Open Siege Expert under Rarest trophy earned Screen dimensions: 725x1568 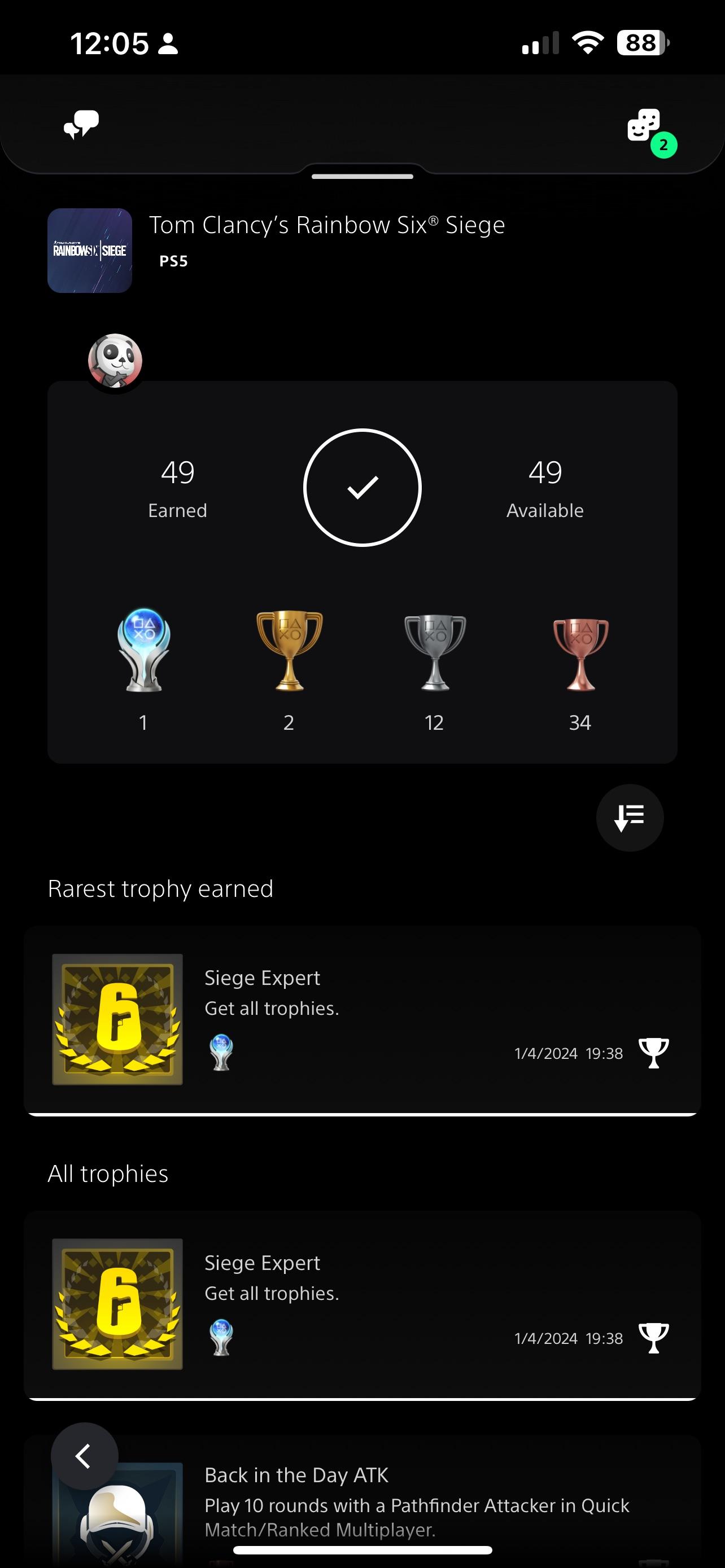tap(362, 1019)
